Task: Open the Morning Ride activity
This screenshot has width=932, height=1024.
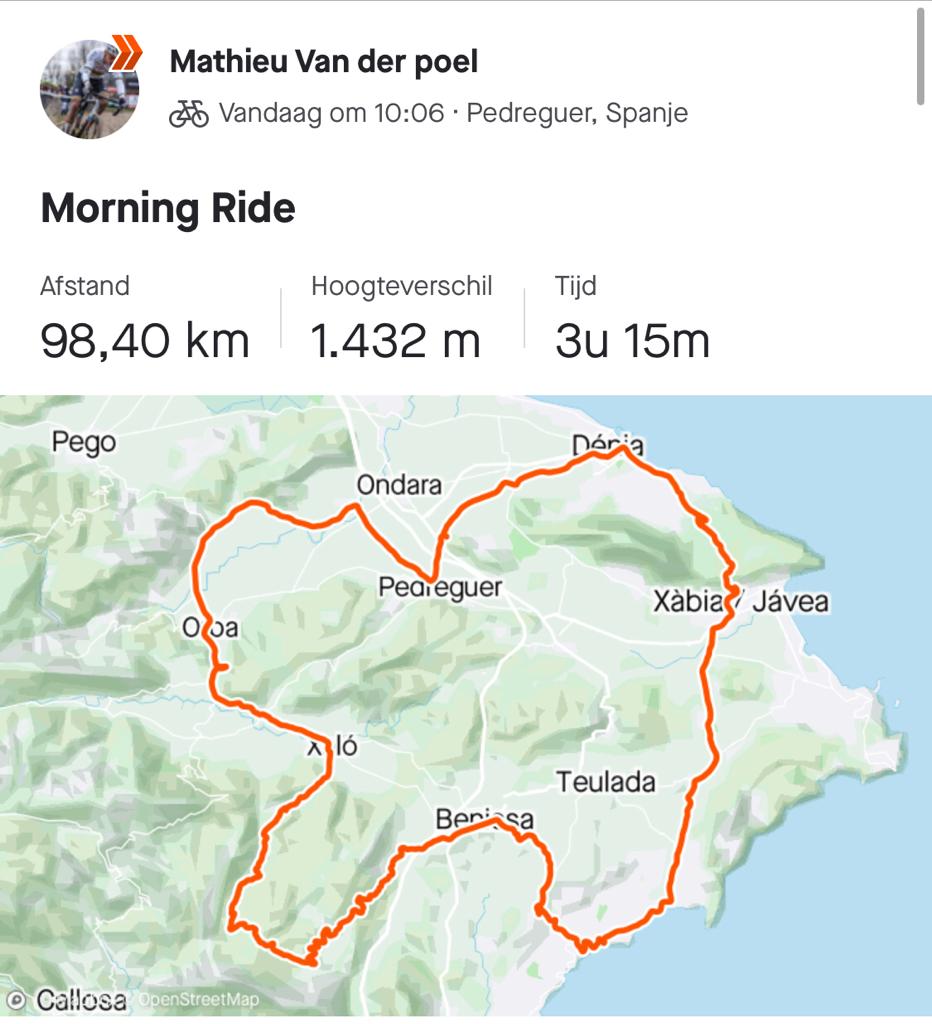Action: click(x=168, y=209)
